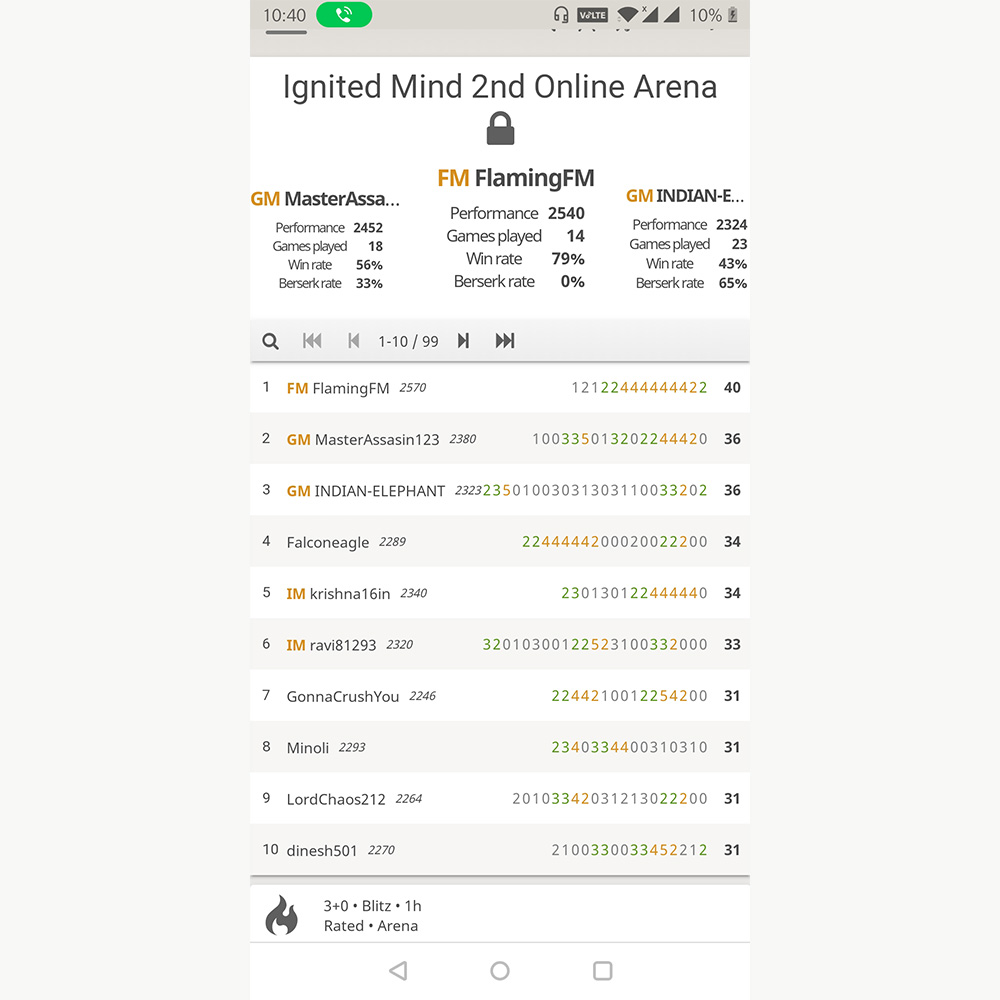Image resolution: width=1000 pixels, height=1000 pixels.
Task: Select ravi81293 in the standings
Action: point(342,645)
